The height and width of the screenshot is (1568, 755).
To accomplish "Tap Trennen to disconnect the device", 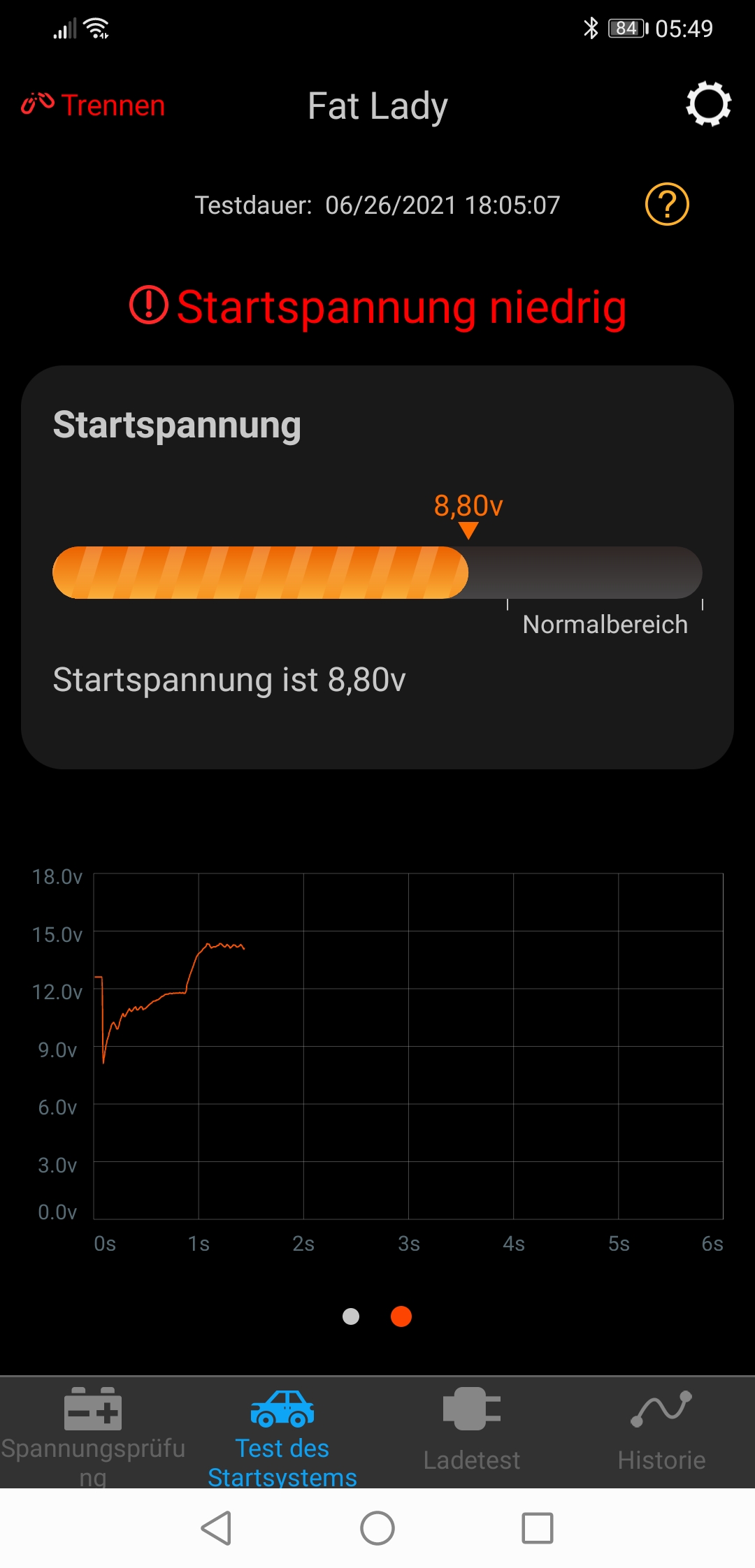I will [x=93, y=106].
